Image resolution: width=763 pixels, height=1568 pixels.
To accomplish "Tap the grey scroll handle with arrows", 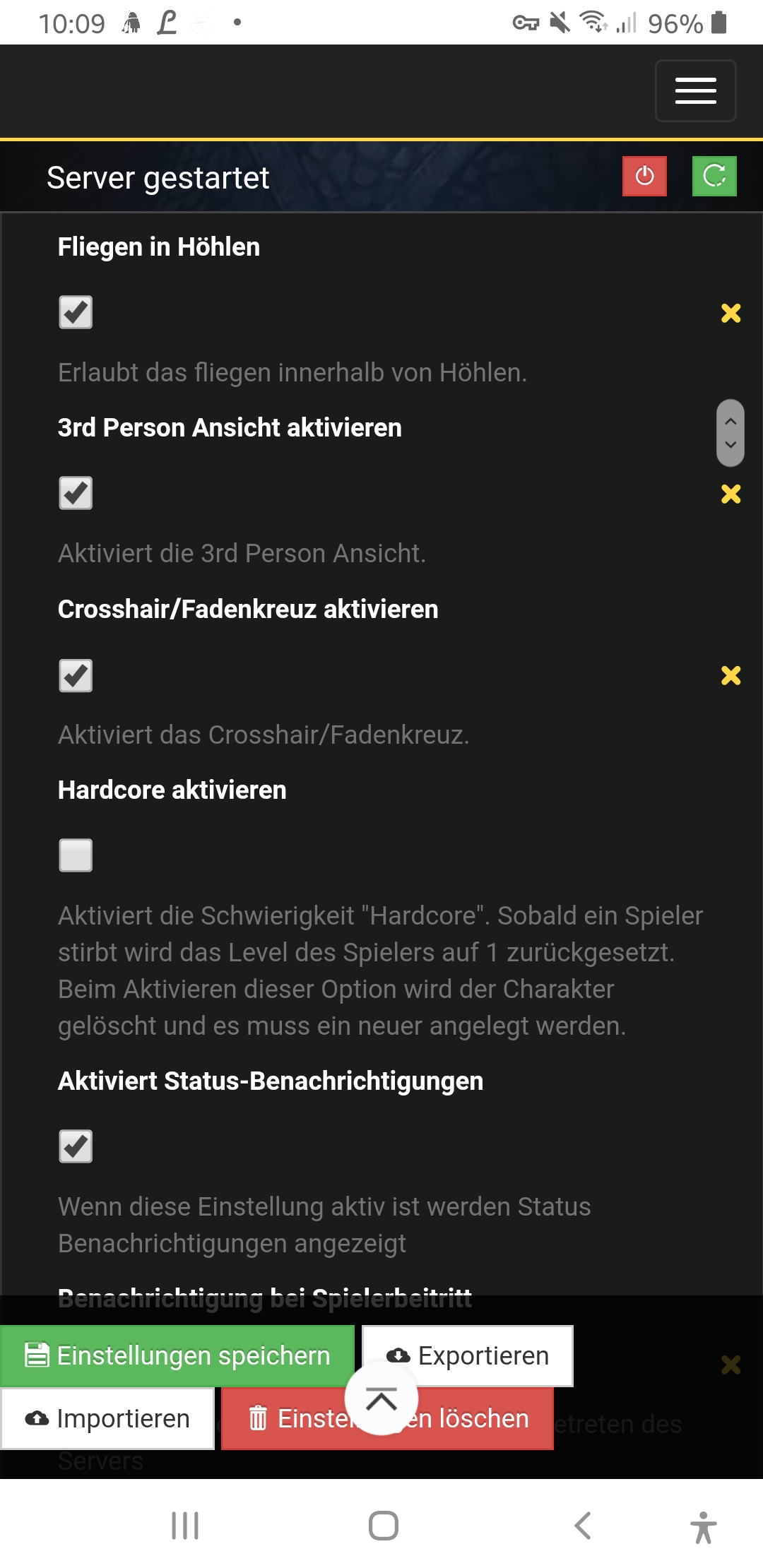I will (731, 433).
